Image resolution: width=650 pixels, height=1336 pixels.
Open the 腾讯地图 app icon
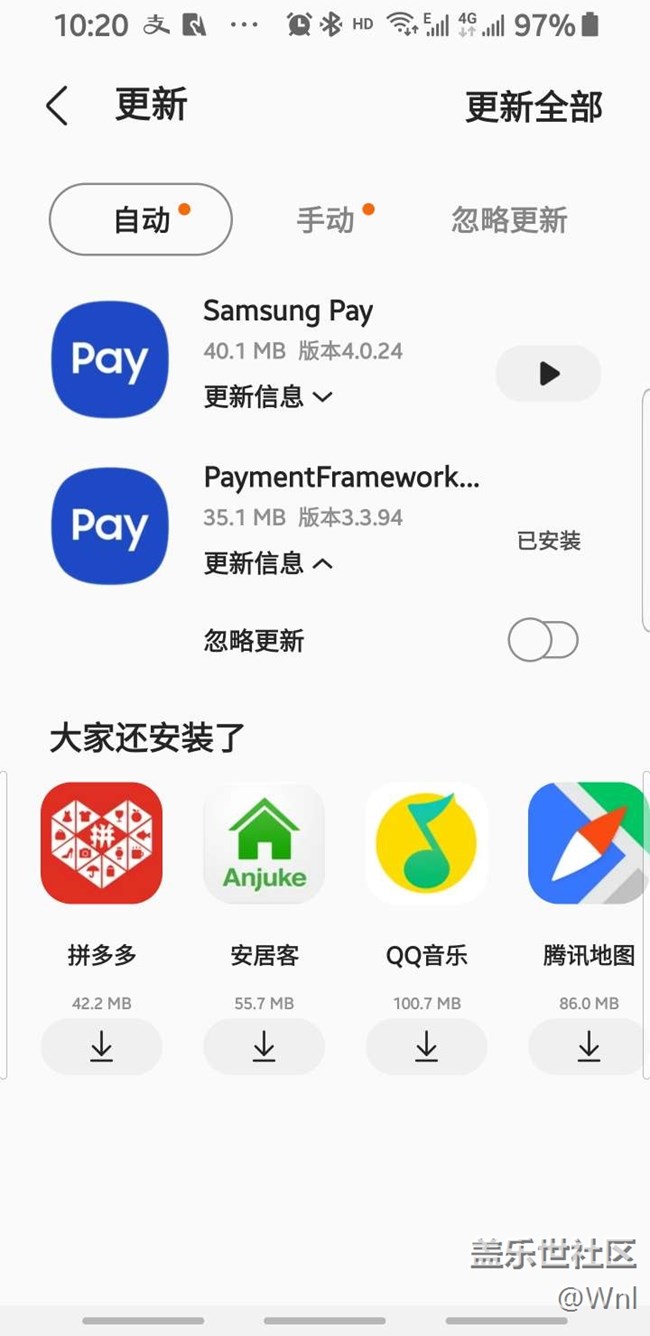(x=588, y=843)
